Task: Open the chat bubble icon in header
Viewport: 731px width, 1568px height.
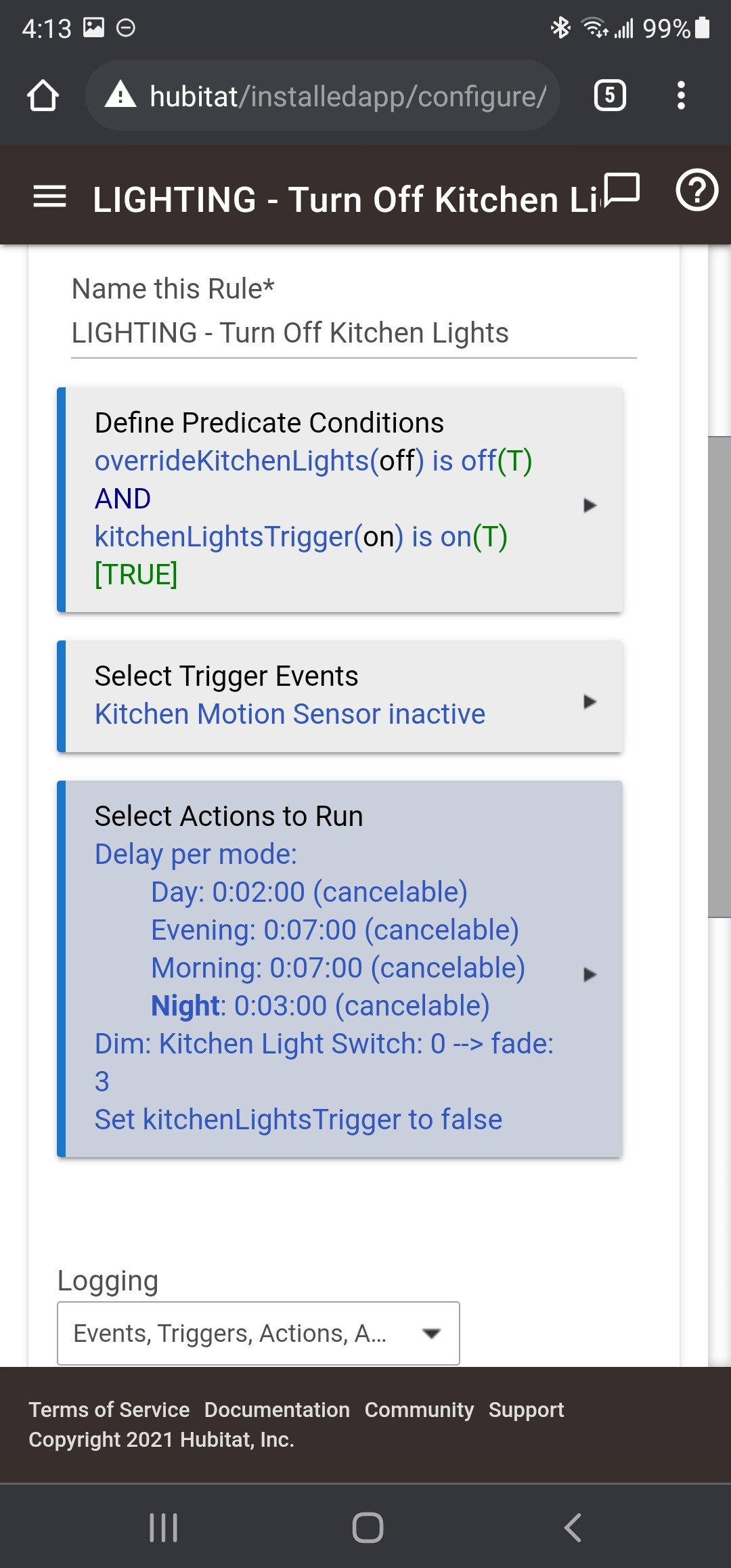Action: point(621,190)
